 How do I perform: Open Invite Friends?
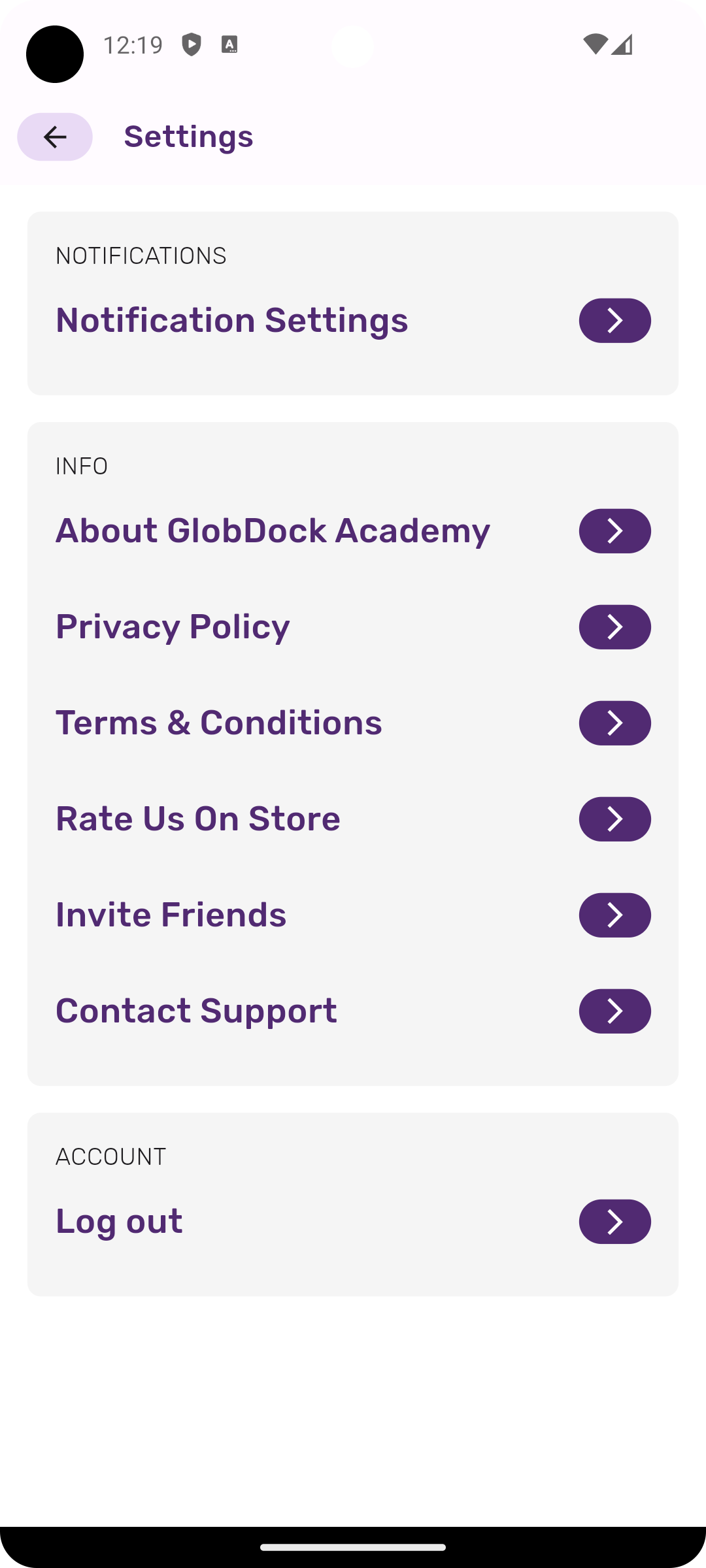point(353,915)
